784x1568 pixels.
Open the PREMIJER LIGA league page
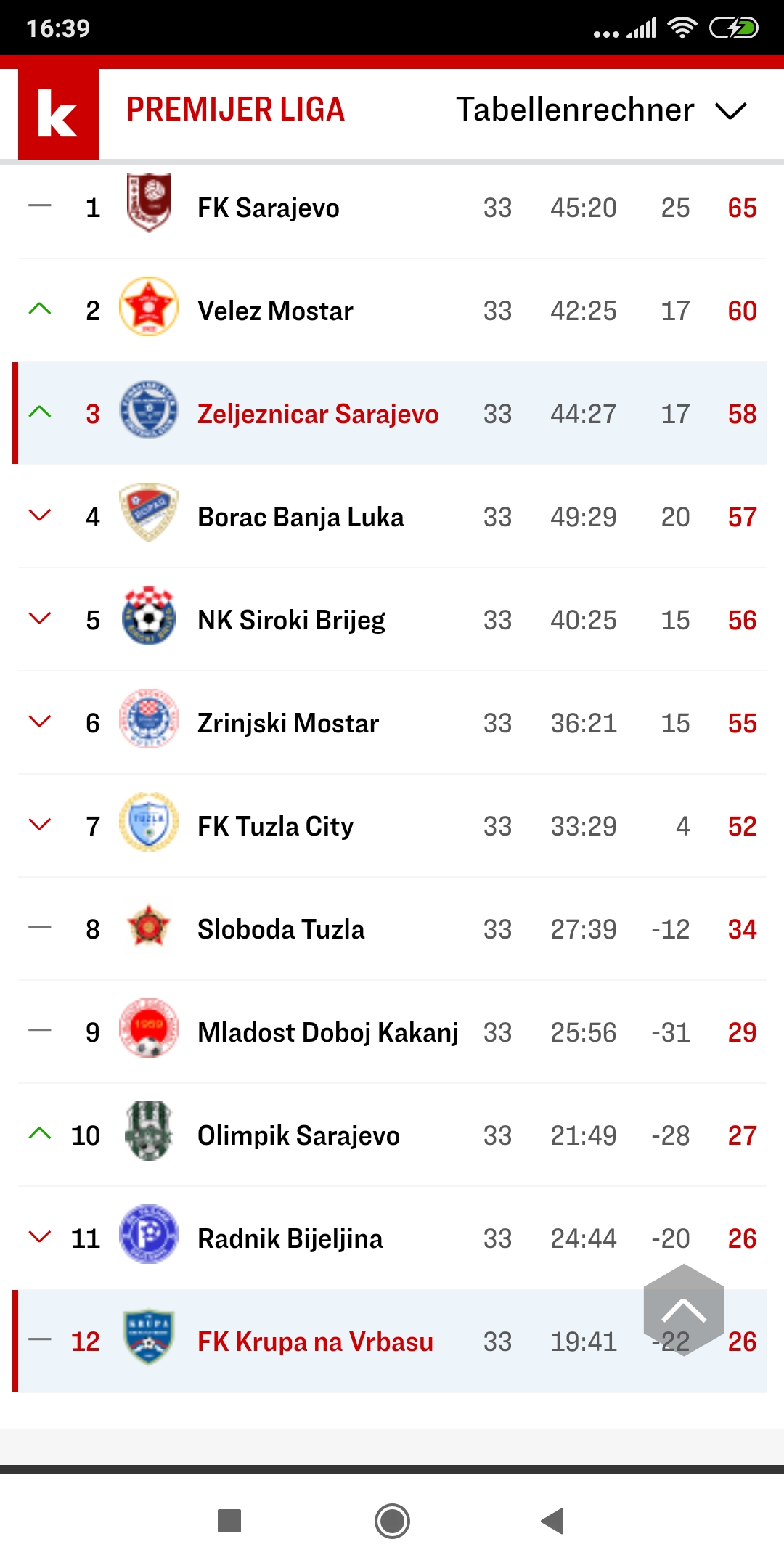[x=235, y=110]
